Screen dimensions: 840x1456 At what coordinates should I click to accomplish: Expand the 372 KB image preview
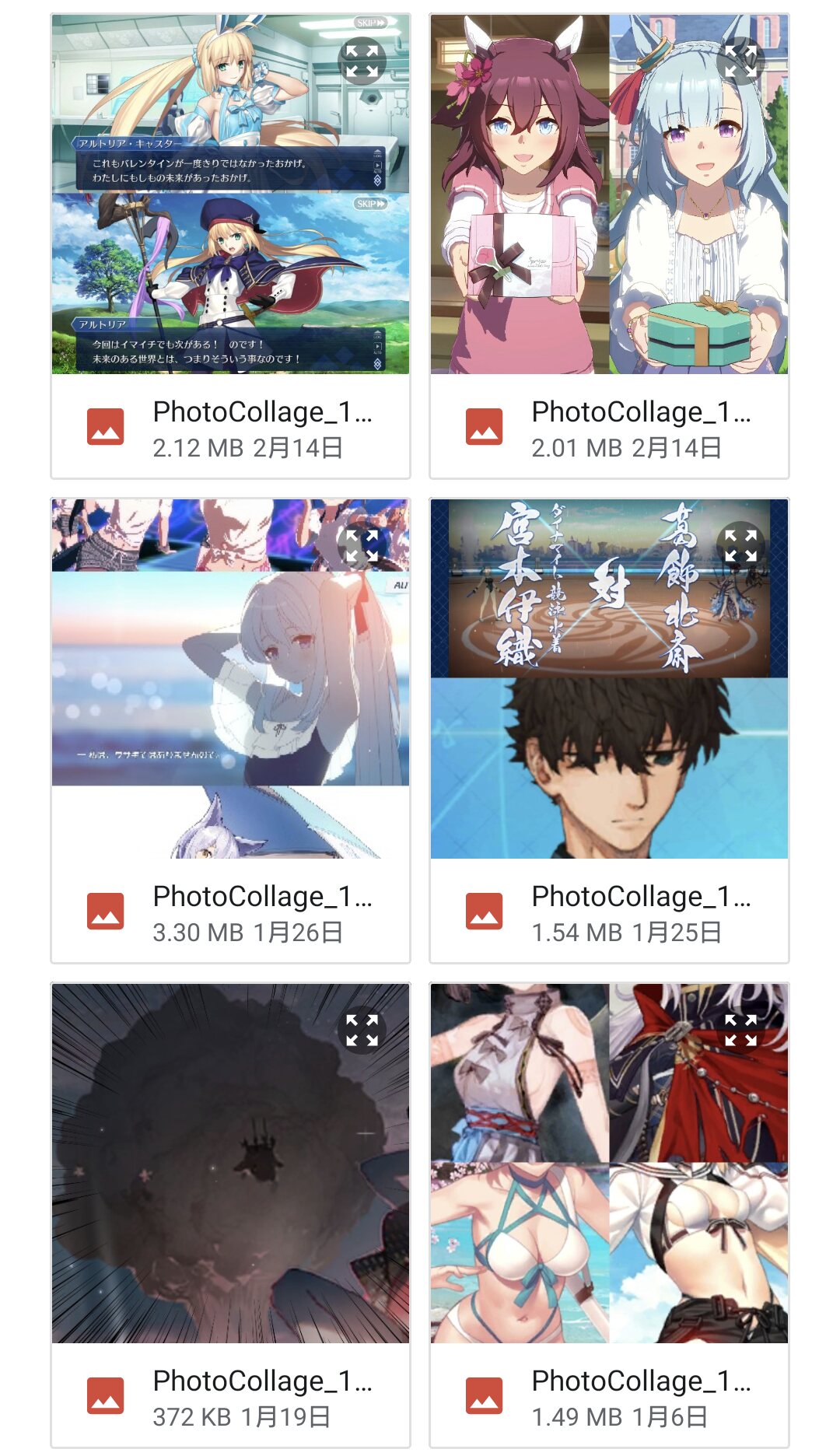(x=362, y=1030)
